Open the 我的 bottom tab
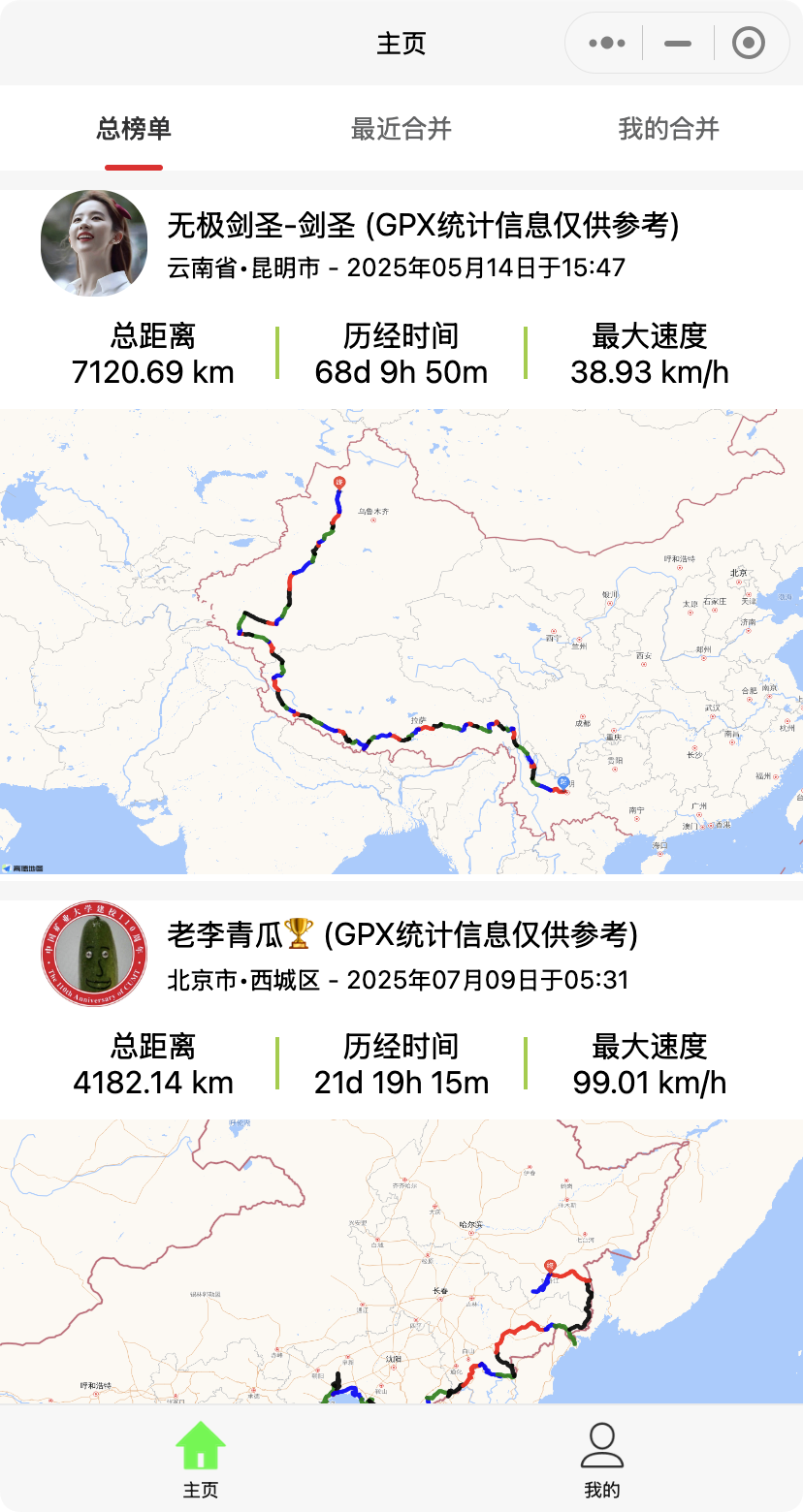This screenshot has width=803, height=1512. pos(602,1460)
